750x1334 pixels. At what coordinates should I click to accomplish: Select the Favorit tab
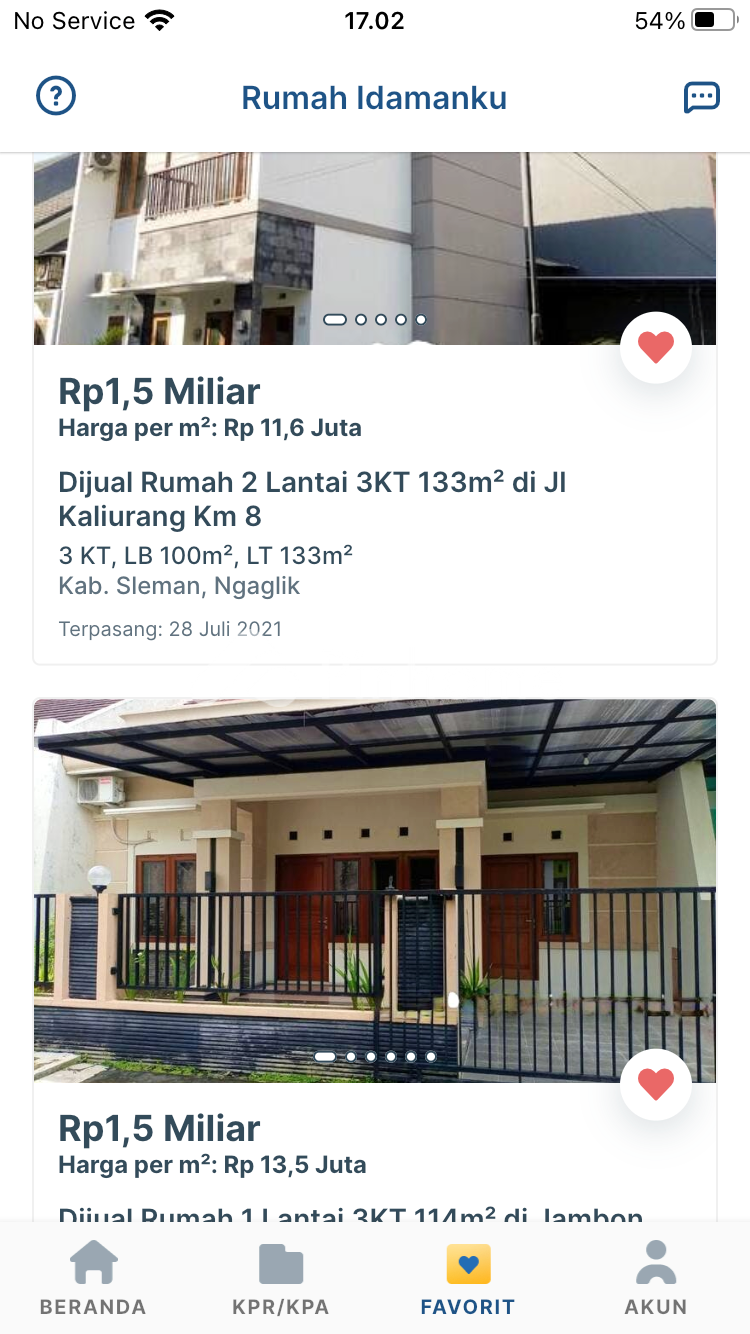468,1278
